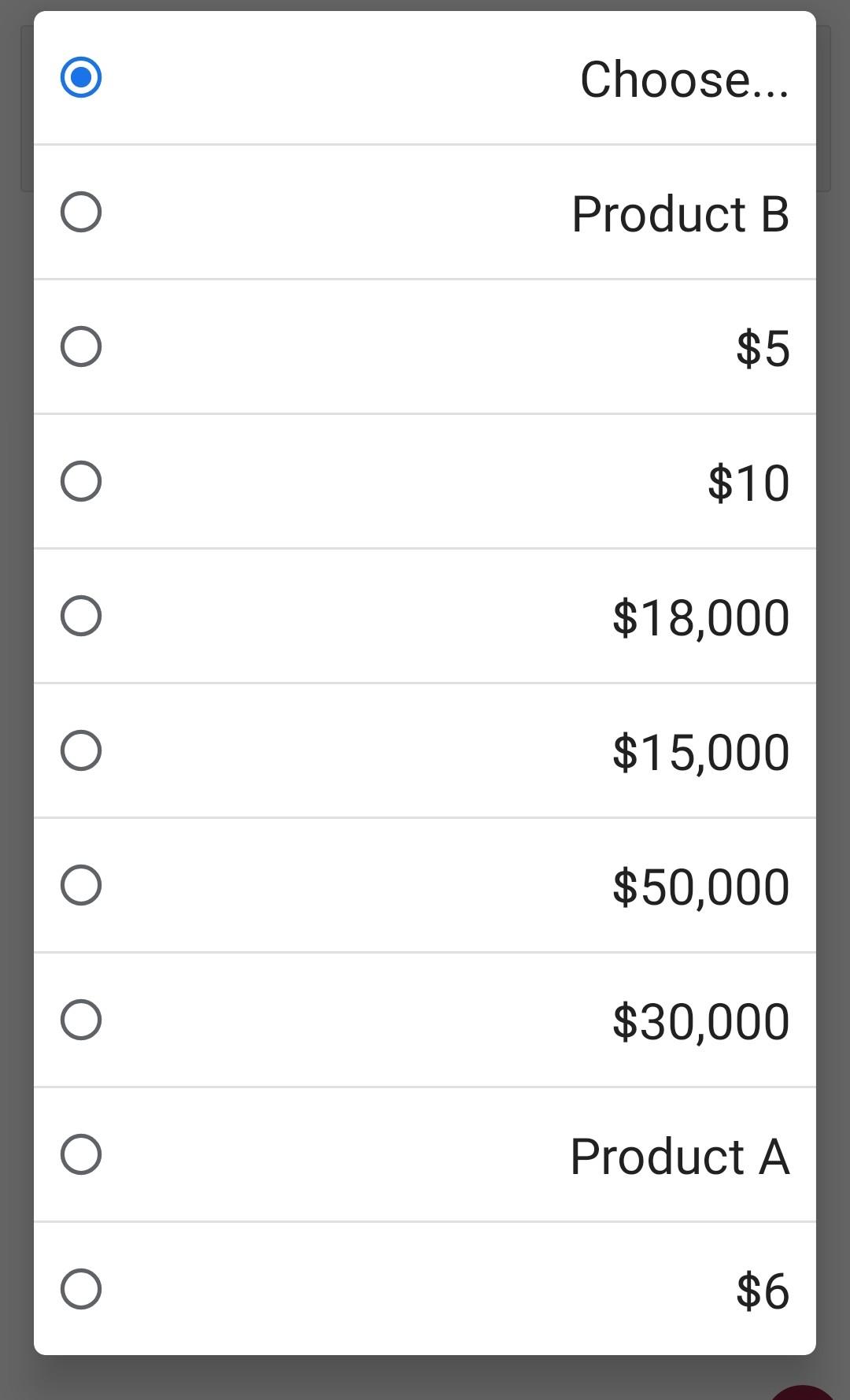This screenshot has height=1400, width=850.
Task: Select the $15,000 radio button
Action: [82, 750]
